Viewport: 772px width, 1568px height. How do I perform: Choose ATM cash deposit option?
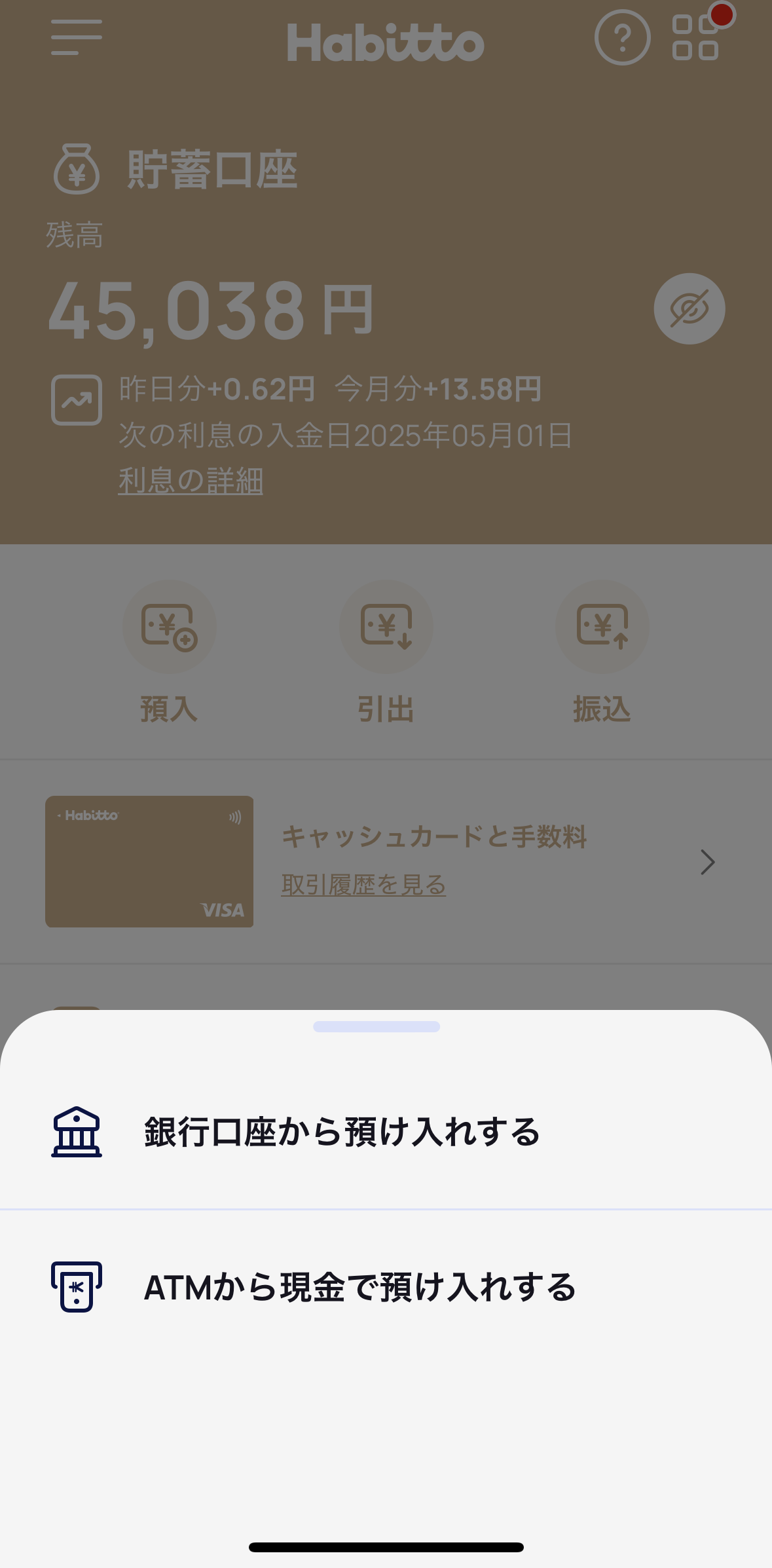point(386,1287)
